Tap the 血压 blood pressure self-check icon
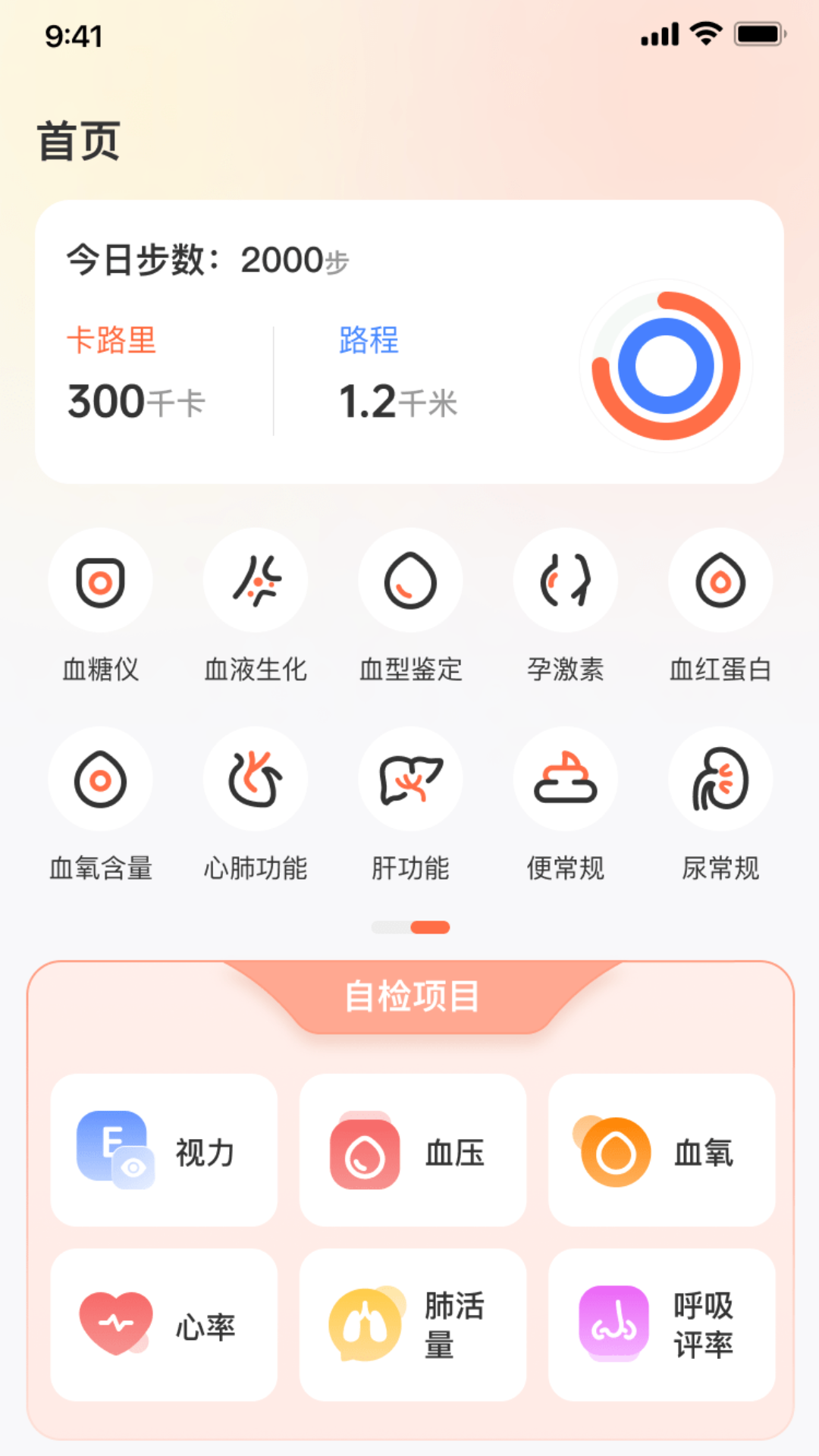Image resolution: width=819 pixels, height=1456 pixels. pos(412,1154)
